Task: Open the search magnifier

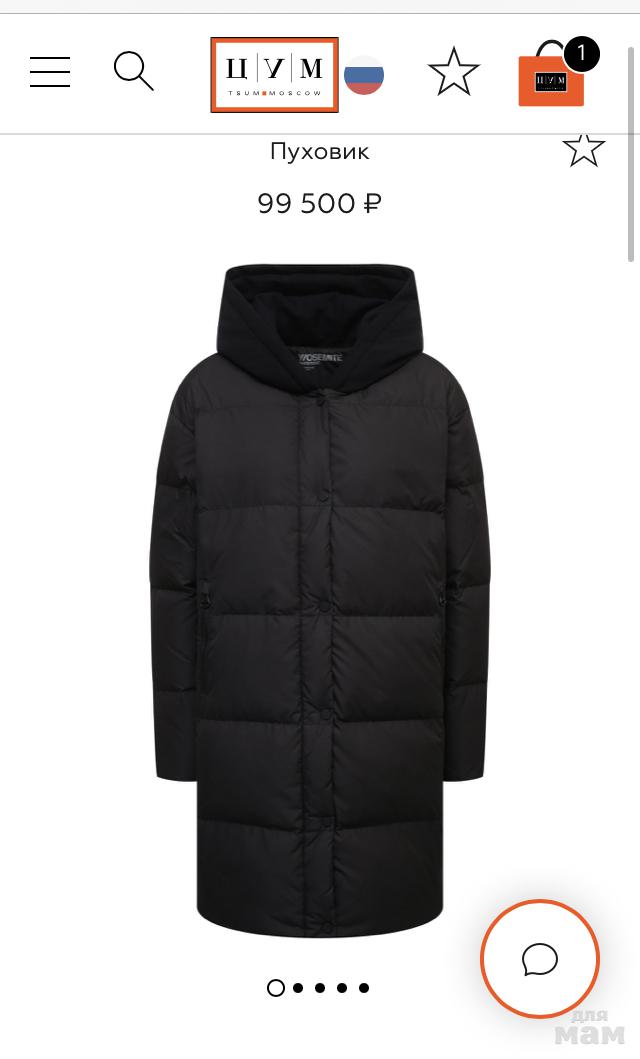Action: 133,72
